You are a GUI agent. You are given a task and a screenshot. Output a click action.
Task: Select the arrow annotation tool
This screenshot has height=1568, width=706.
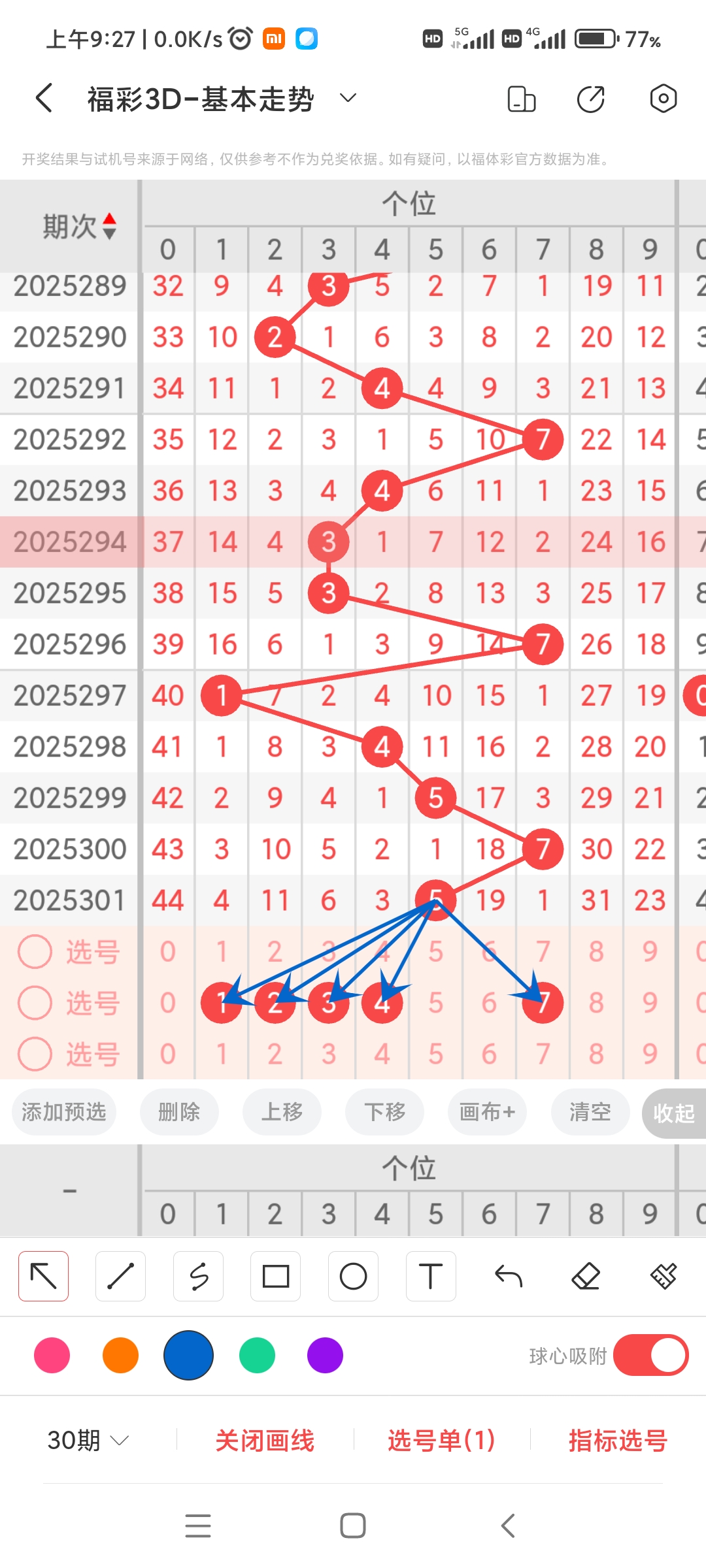(43, 1275)
